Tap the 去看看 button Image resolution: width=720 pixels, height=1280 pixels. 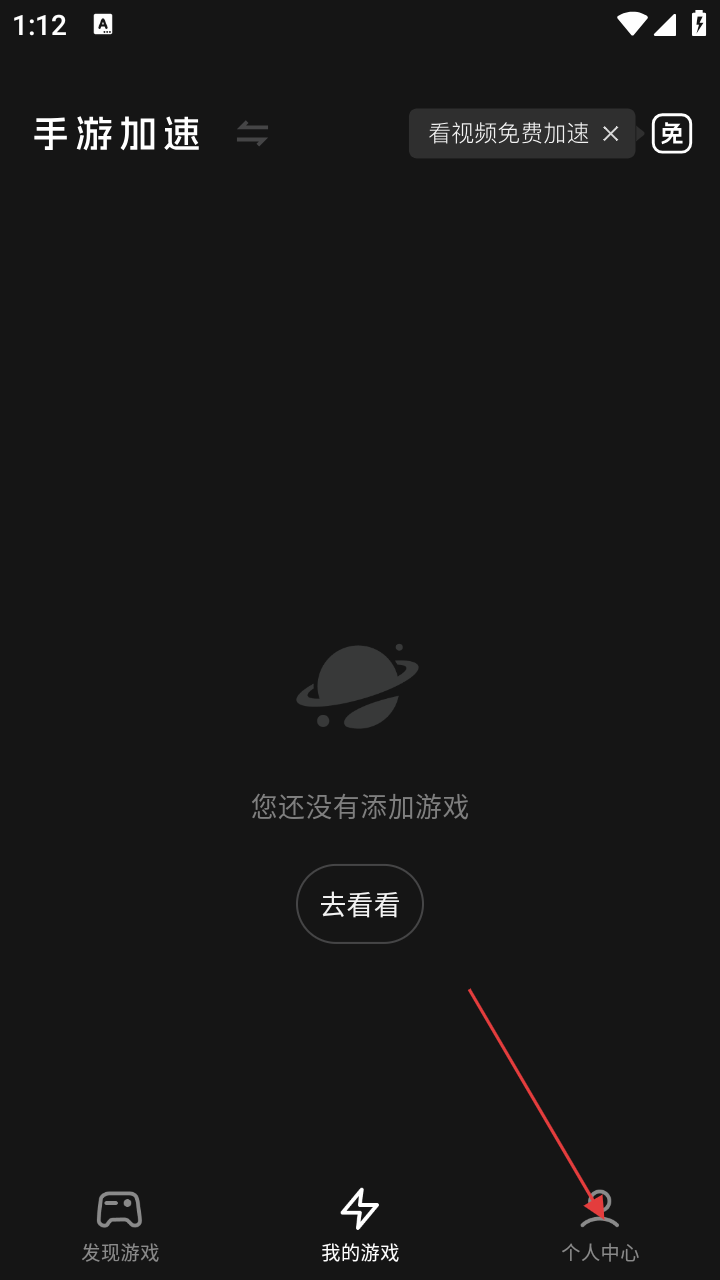[360, 904]
